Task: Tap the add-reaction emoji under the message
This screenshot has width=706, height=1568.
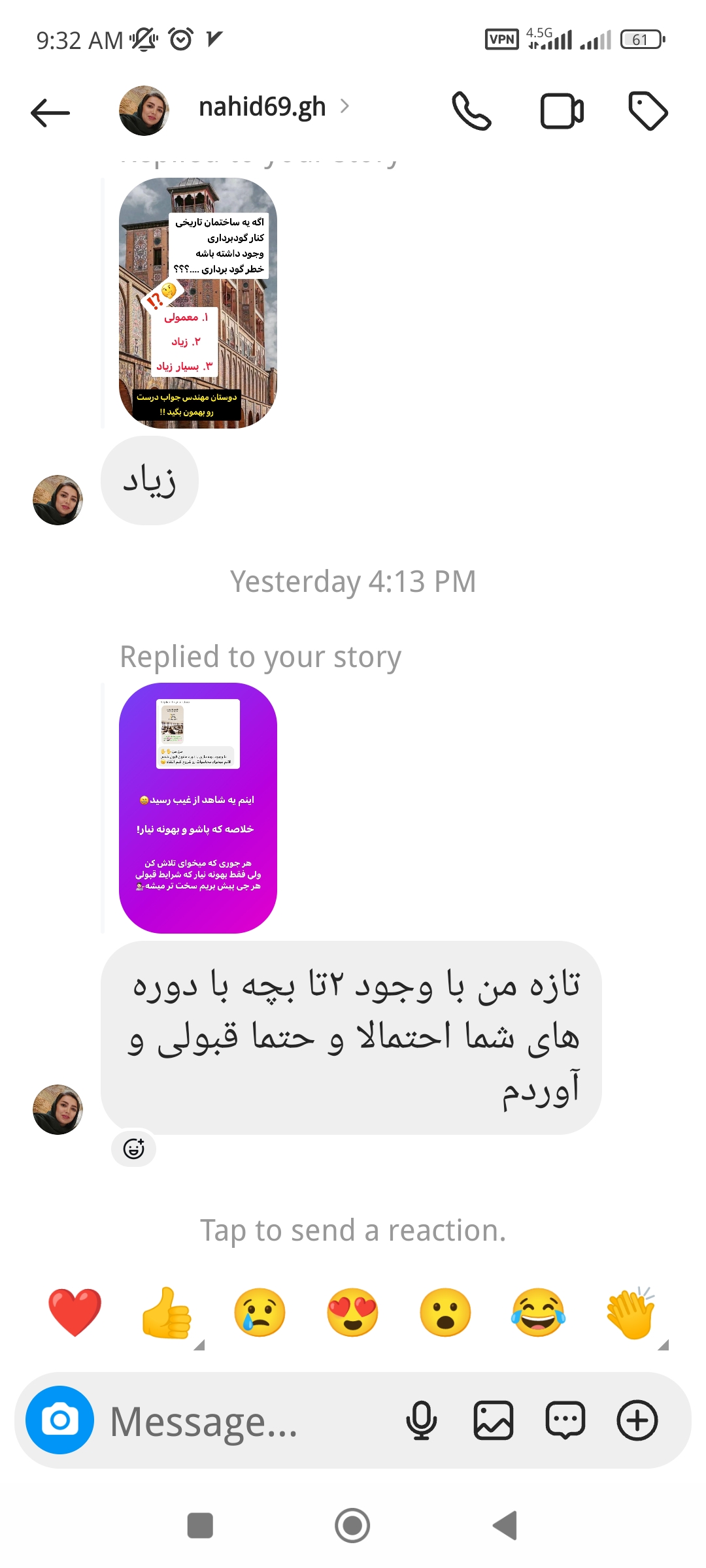Action: [134, 1148]
